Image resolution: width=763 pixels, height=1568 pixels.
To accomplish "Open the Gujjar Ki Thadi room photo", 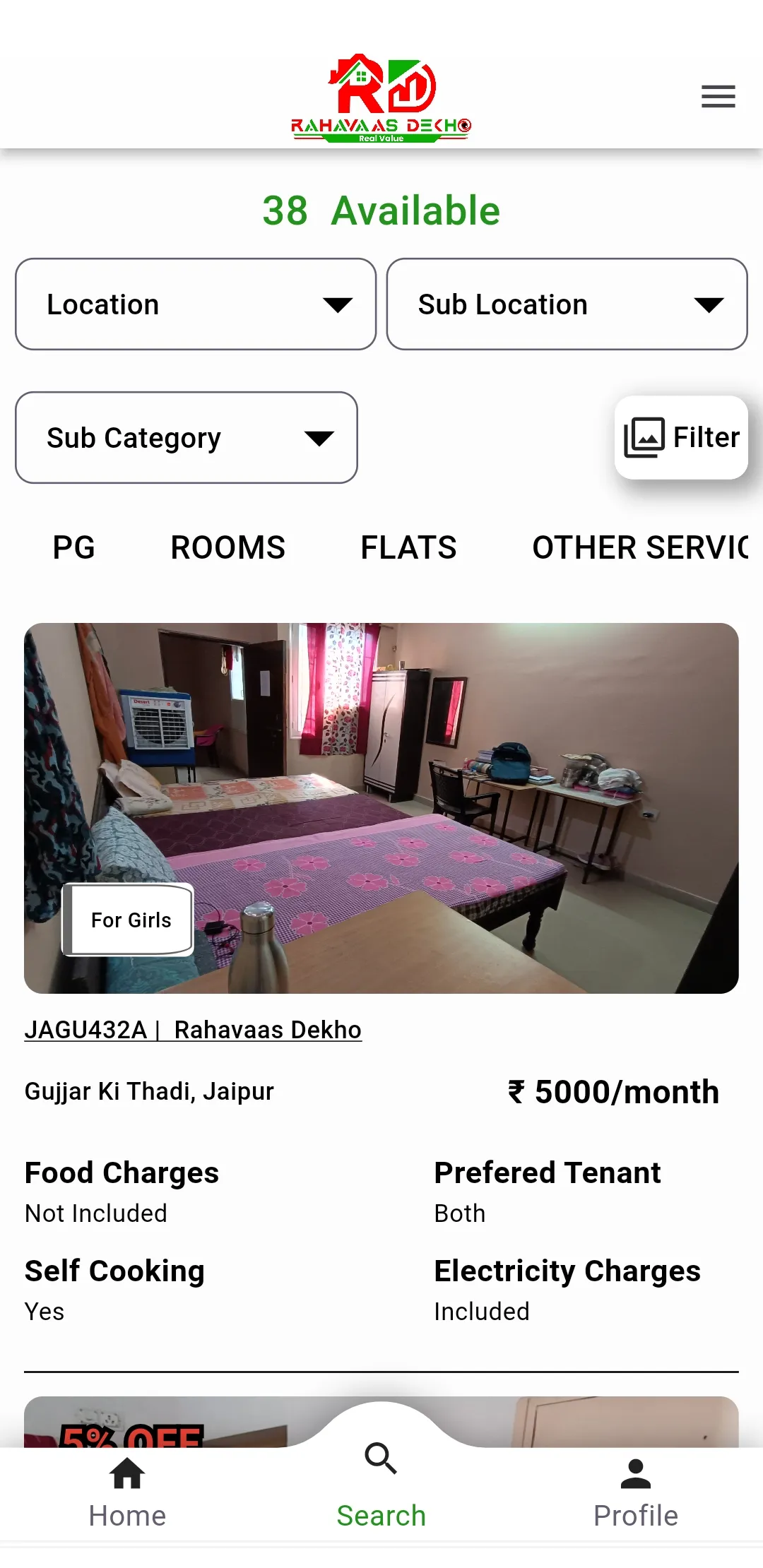I will [x=381, y=808].
